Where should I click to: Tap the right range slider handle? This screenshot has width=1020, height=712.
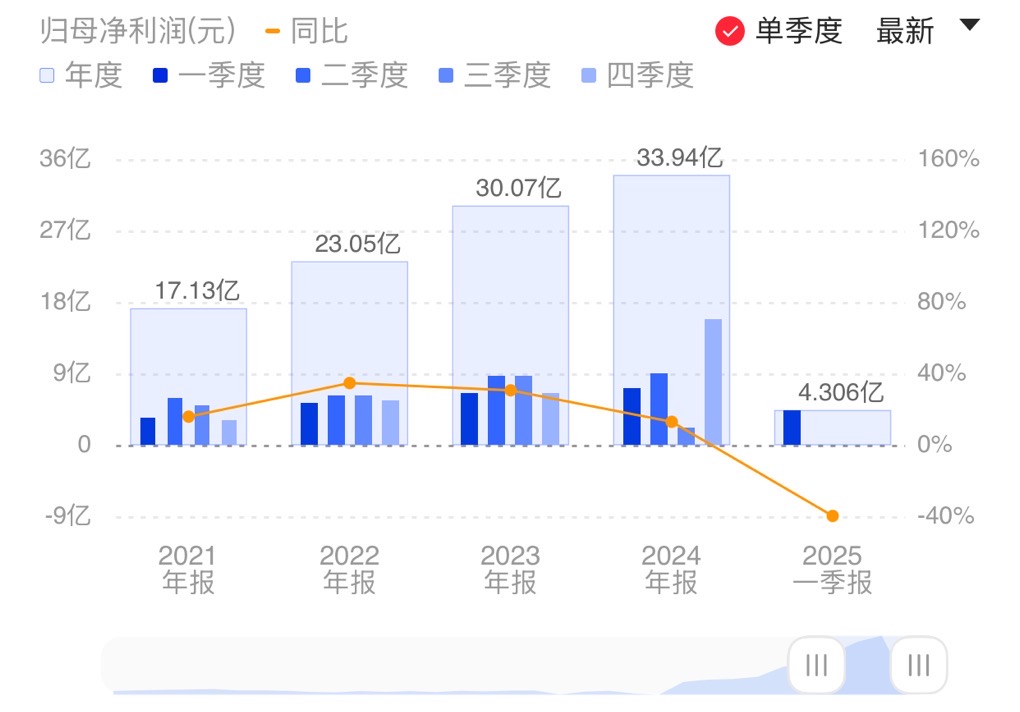click(918, 664)
